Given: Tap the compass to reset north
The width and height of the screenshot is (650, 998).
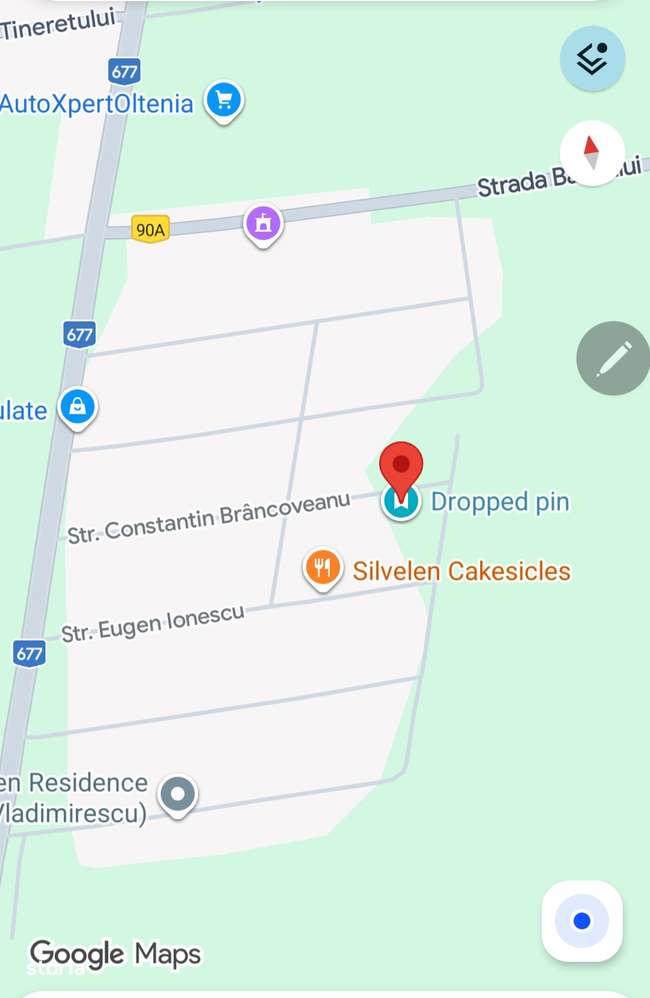Looking at the screenshot, I should (x=591, y=153).
